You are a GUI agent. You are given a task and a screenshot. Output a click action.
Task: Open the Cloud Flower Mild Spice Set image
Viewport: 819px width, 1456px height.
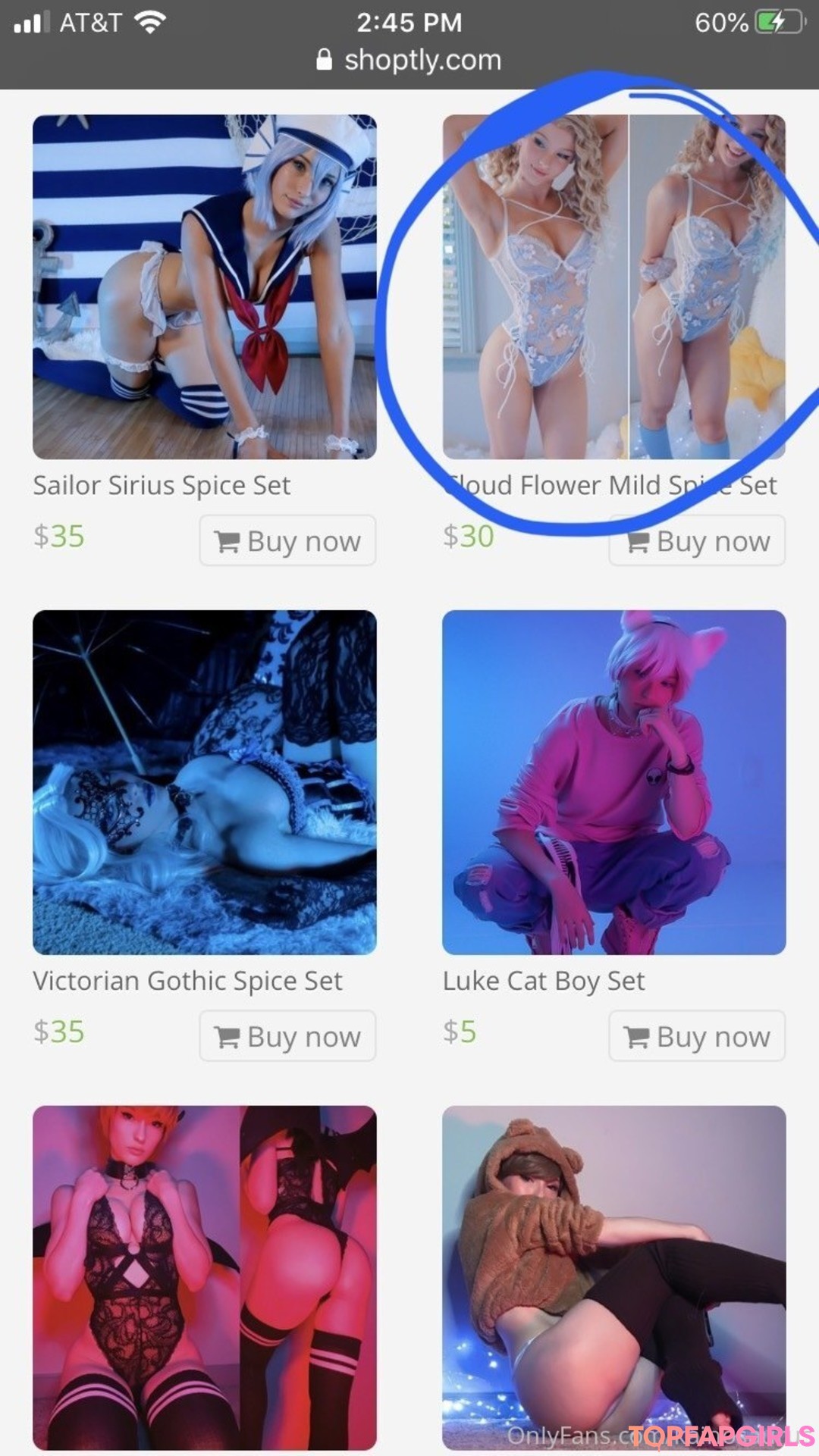[613, 287]
